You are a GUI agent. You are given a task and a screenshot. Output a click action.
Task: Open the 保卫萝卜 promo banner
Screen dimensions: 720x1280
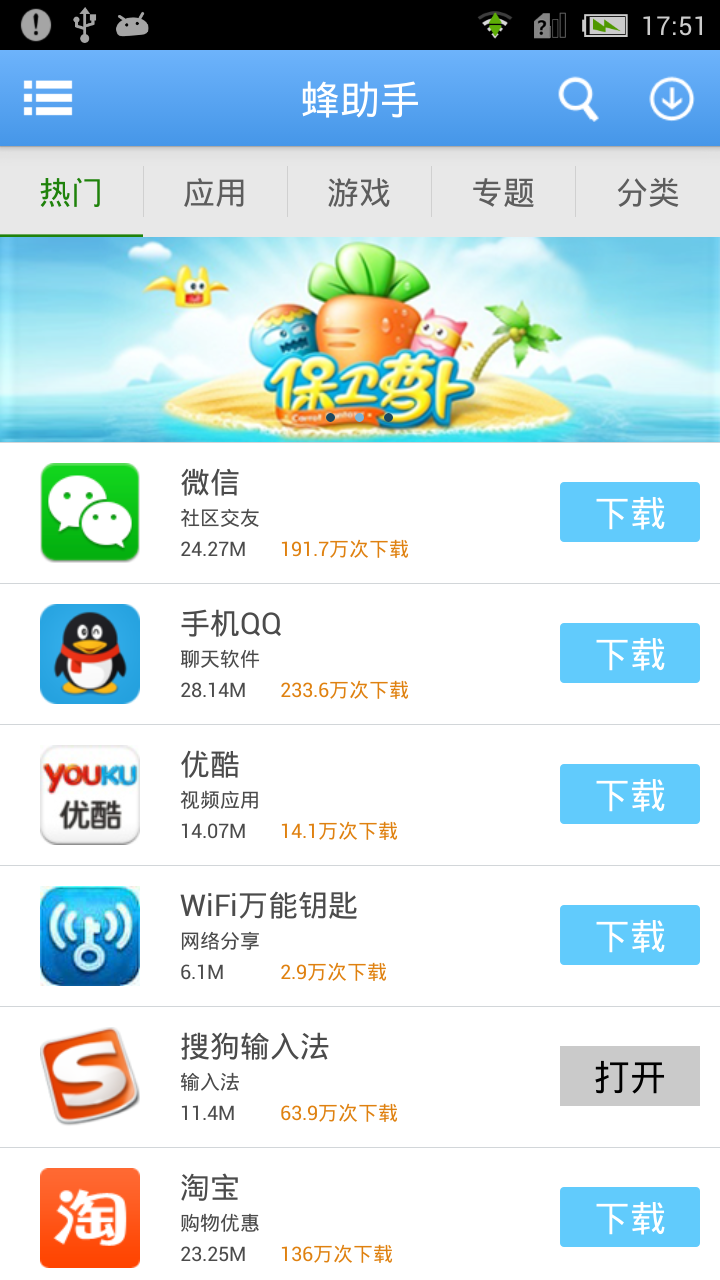(x=360, y=340)
